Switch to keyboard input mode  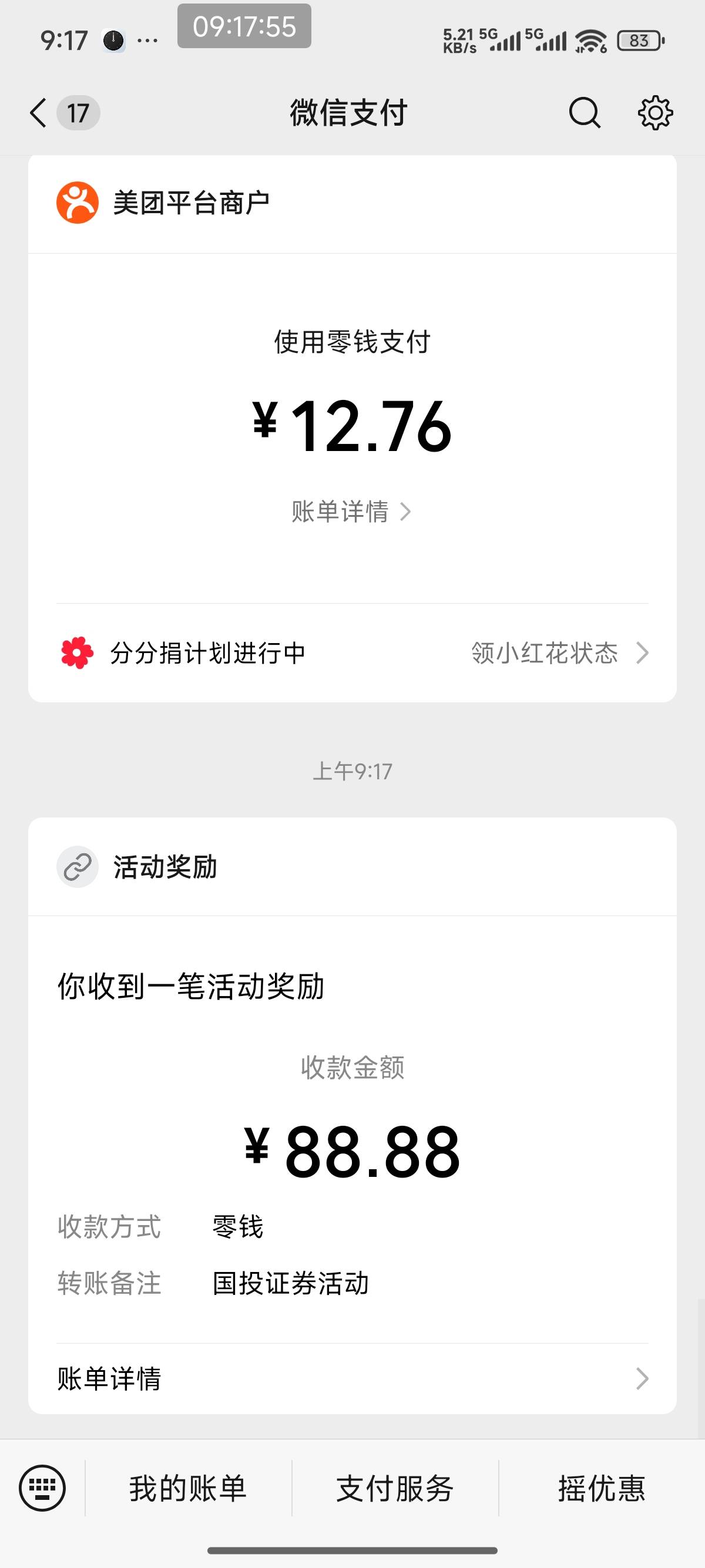pos(42,1488)
